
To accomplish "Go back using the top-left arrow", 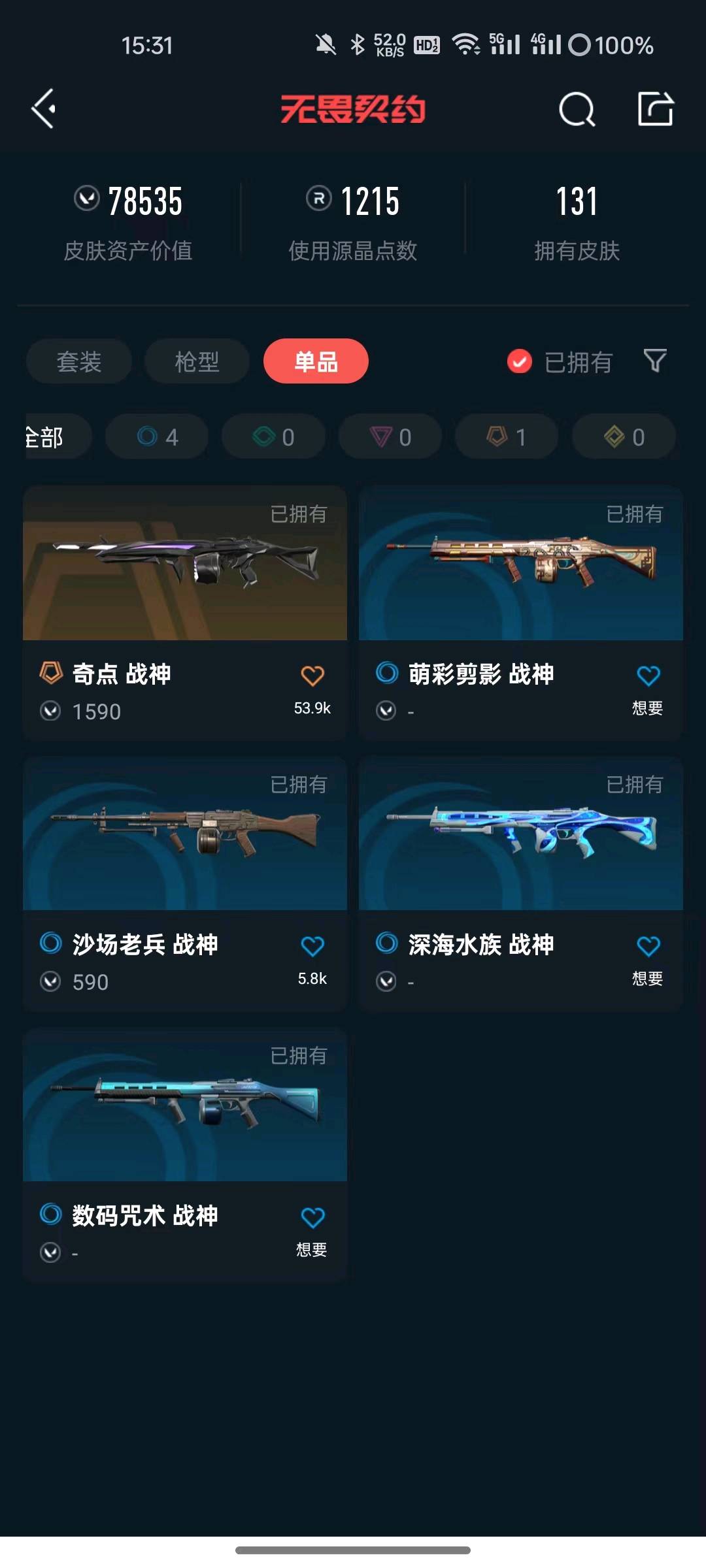I will click(x=44, y=108).
